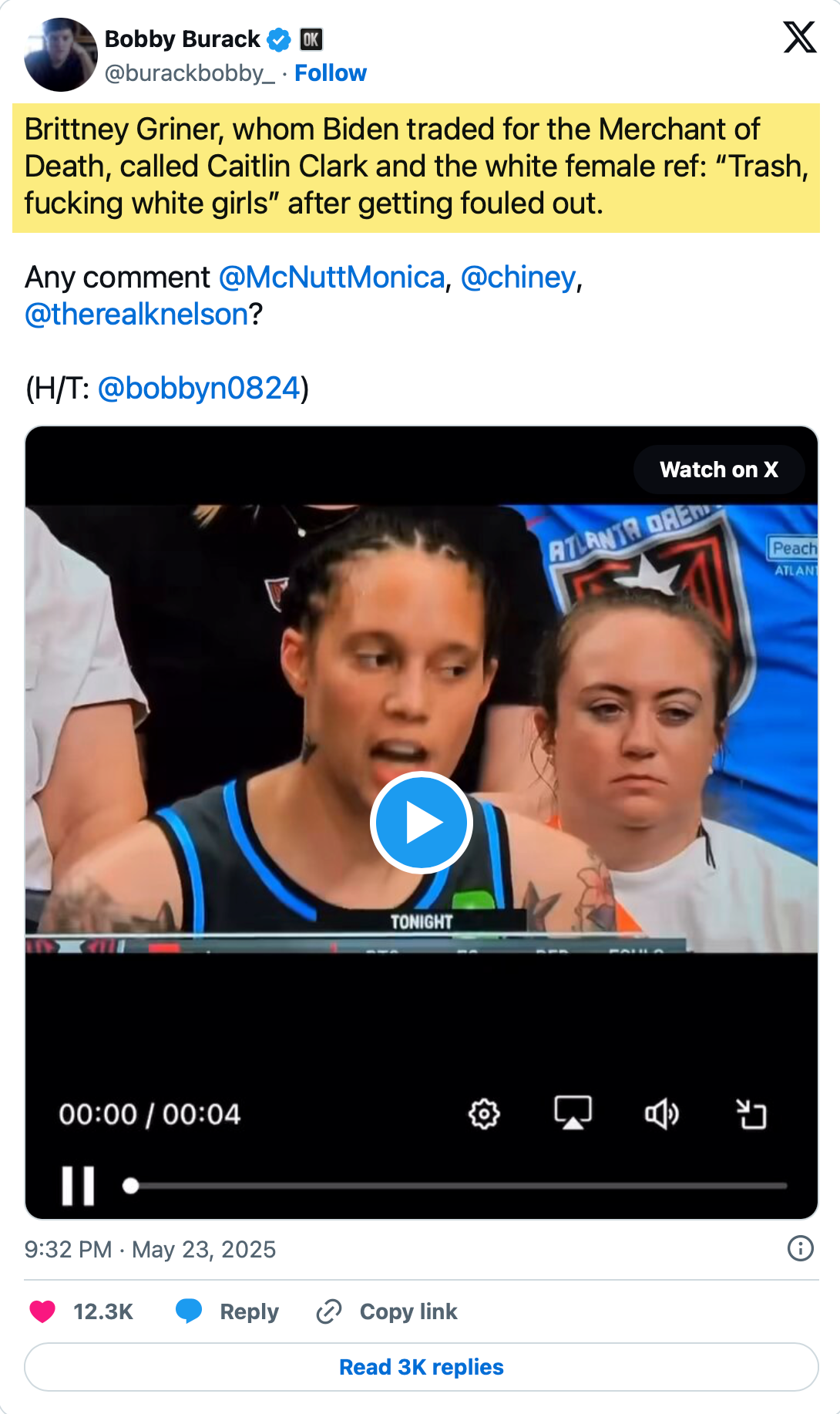Reply to the tweet
This screenshot has height=1414, width=840.
point(227,1311)
